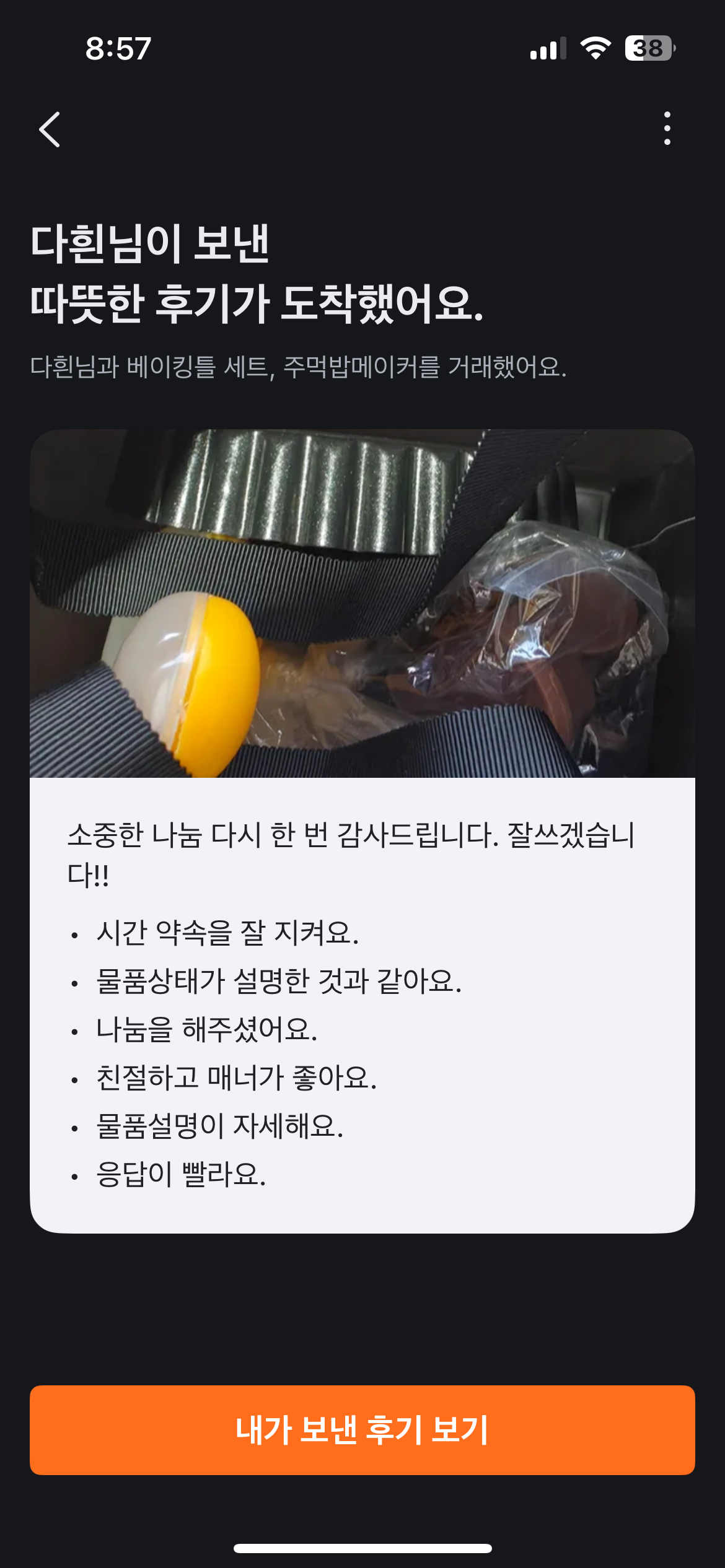Go back using the top-left arrow
725x1568 pixels.
coord(50,129)
